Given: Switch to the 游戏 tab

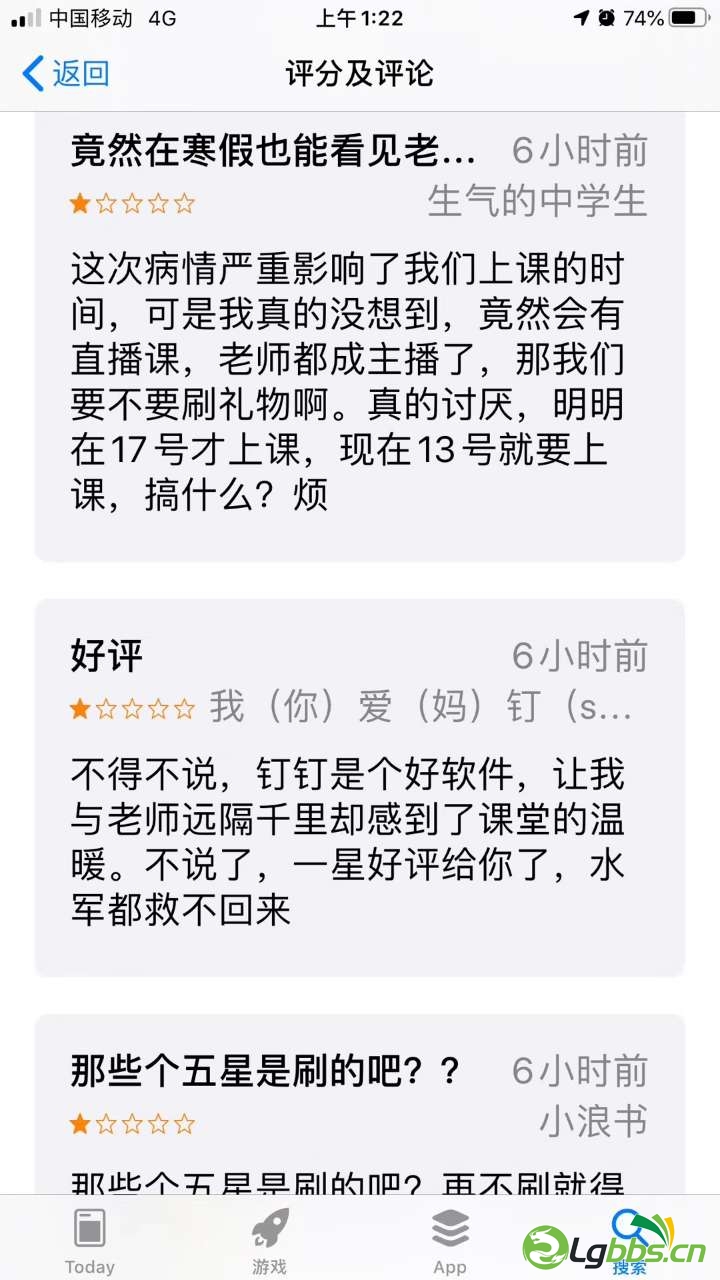Looking at the screenshot, I should click(x=269, y=1240).
